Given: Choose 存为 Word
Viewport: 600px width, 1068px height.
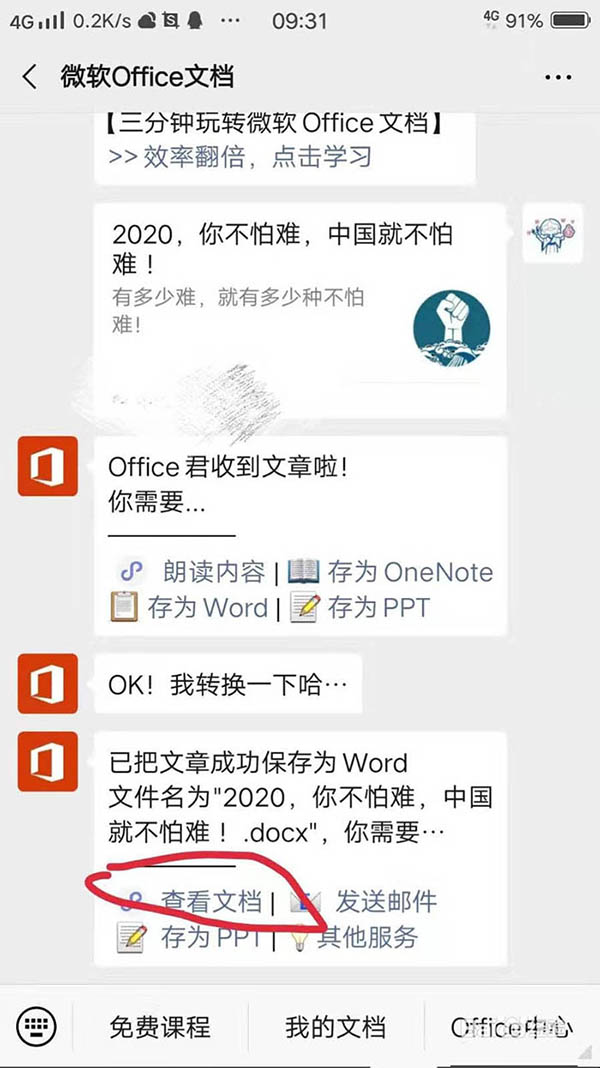Looking at the screenshot, I should coord(207,608).
